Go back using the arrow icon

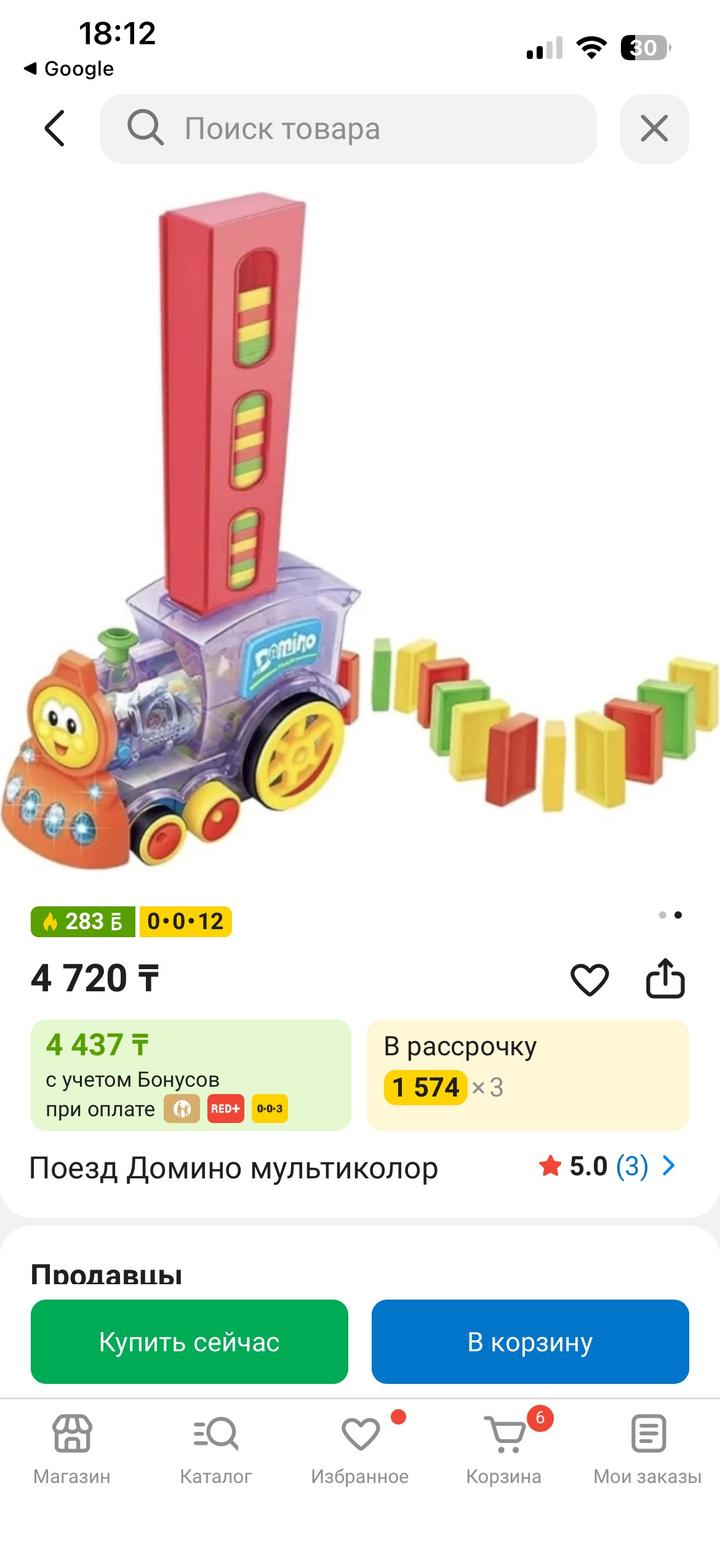[55, 128]
